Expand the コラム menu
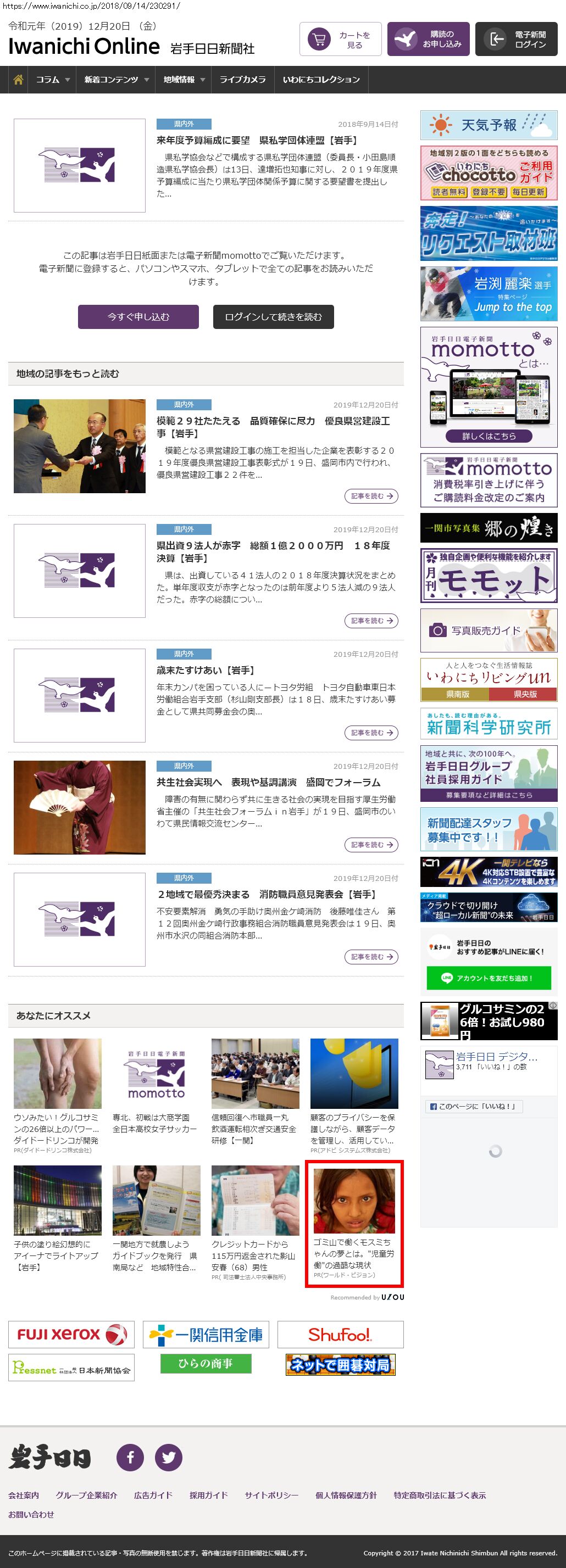This screenshot has height=1568, width=566. [x=52, y=80]
